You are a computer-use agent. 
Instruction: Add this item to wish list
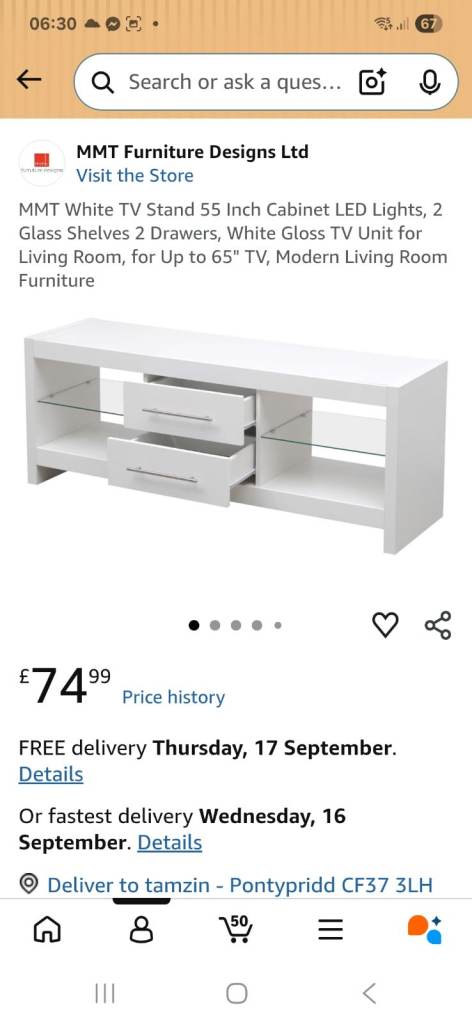(385, 625)
